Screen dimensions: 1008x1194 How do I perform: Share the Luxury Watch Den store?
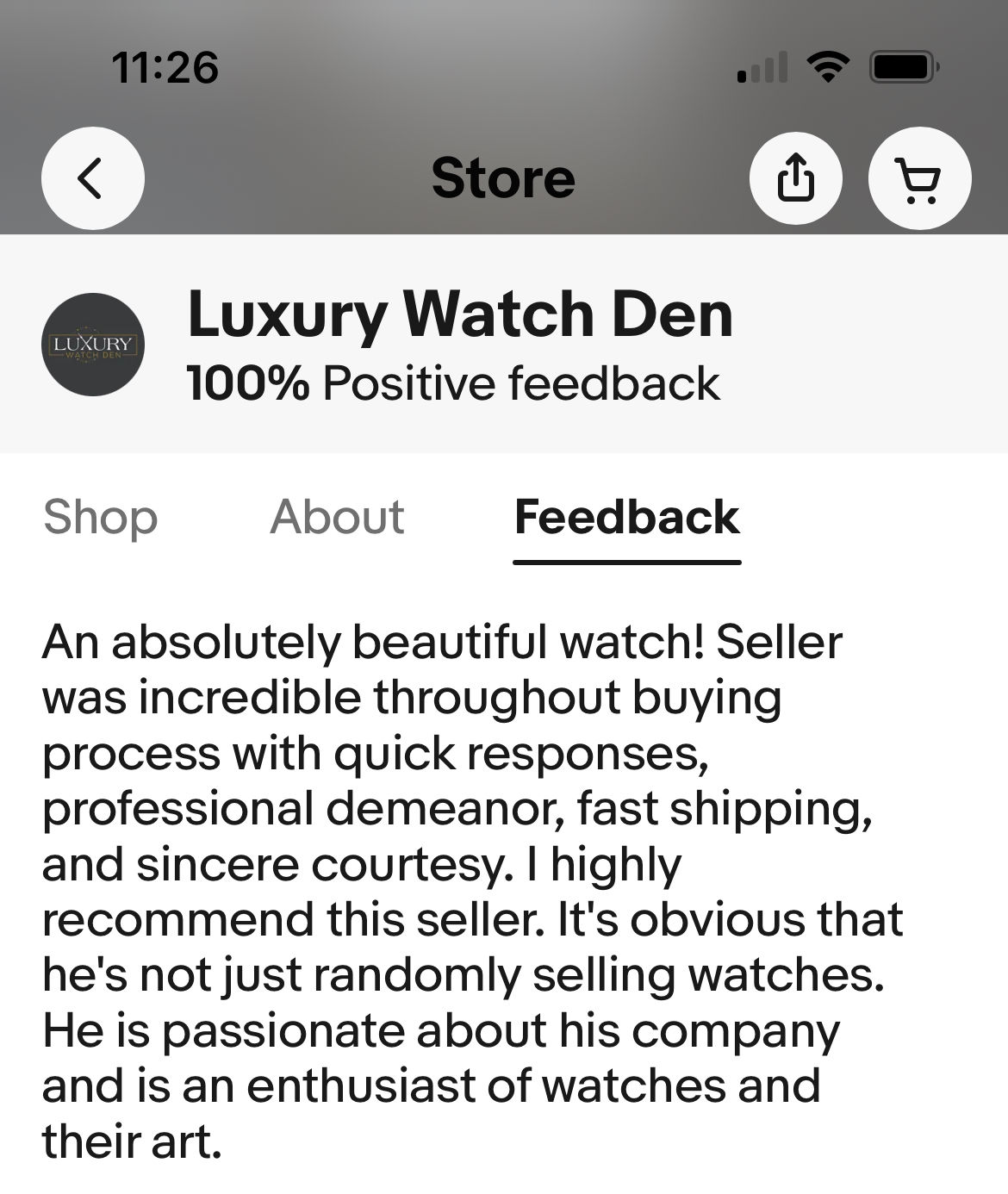tap(795, 178)
